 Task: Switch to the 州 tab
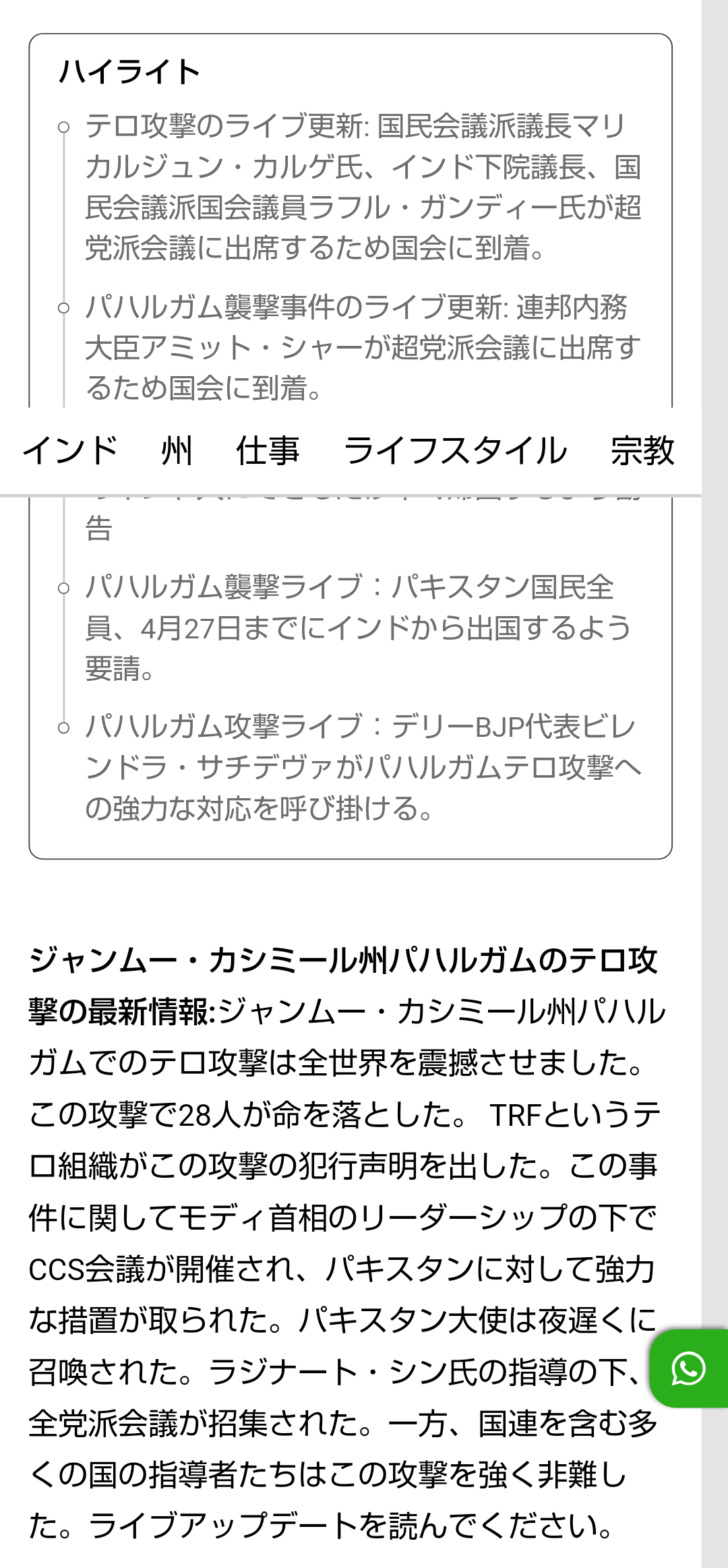click(177, 450)
